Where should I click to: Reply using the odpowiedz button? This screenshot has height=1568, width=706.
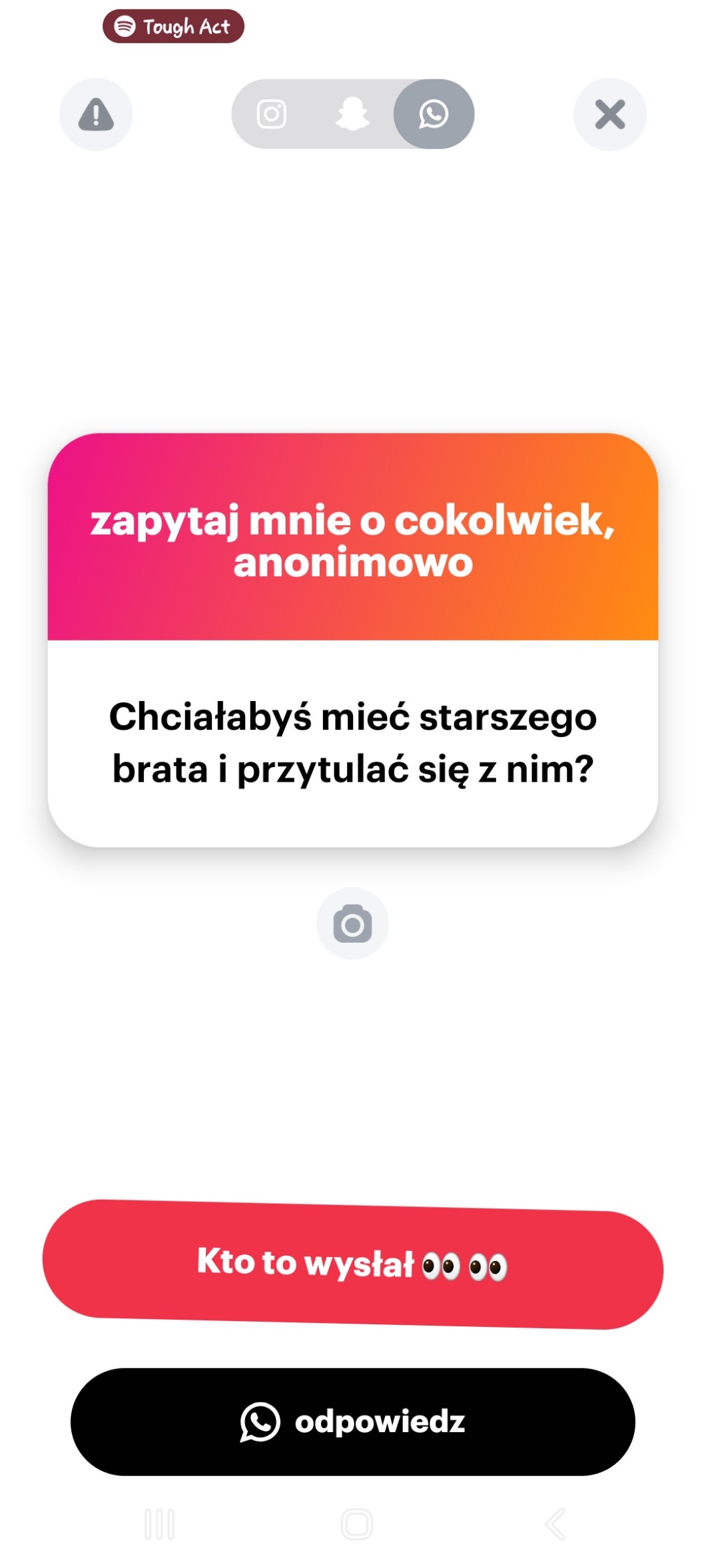tap(352, 1422)
